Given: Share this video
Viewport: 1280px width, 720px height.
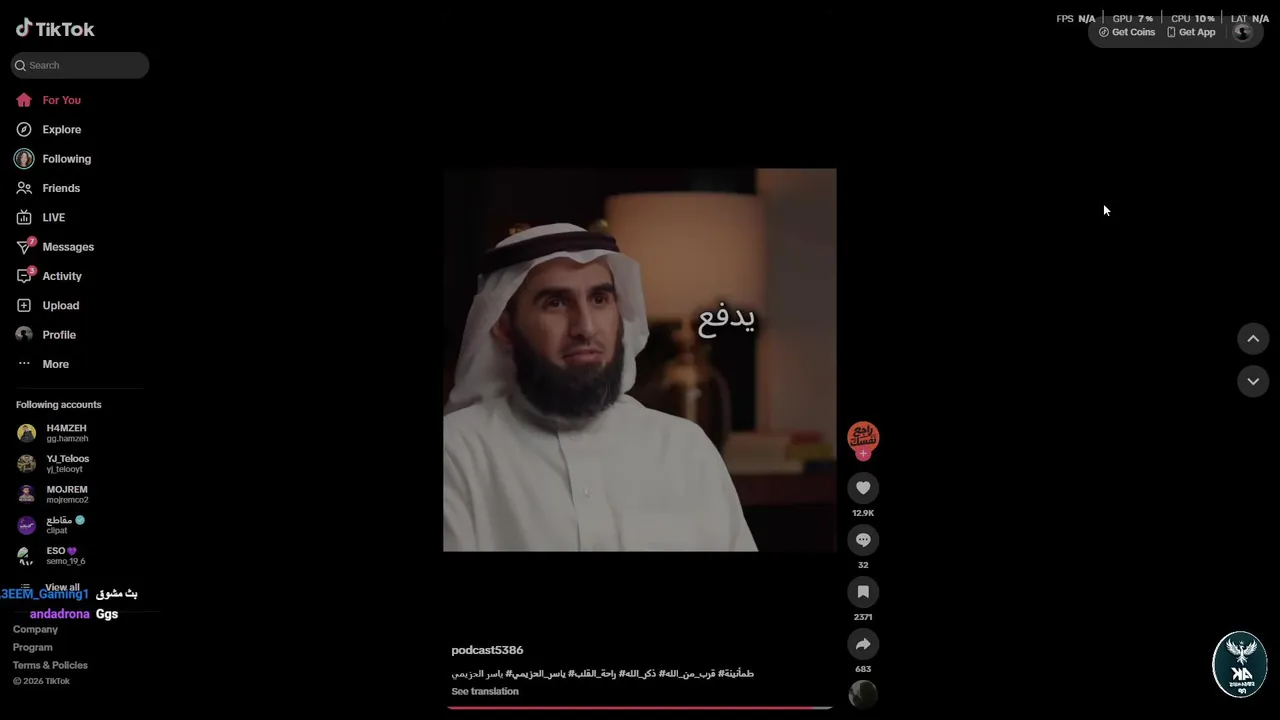Looking at the screenshot, I should point(863,644).
